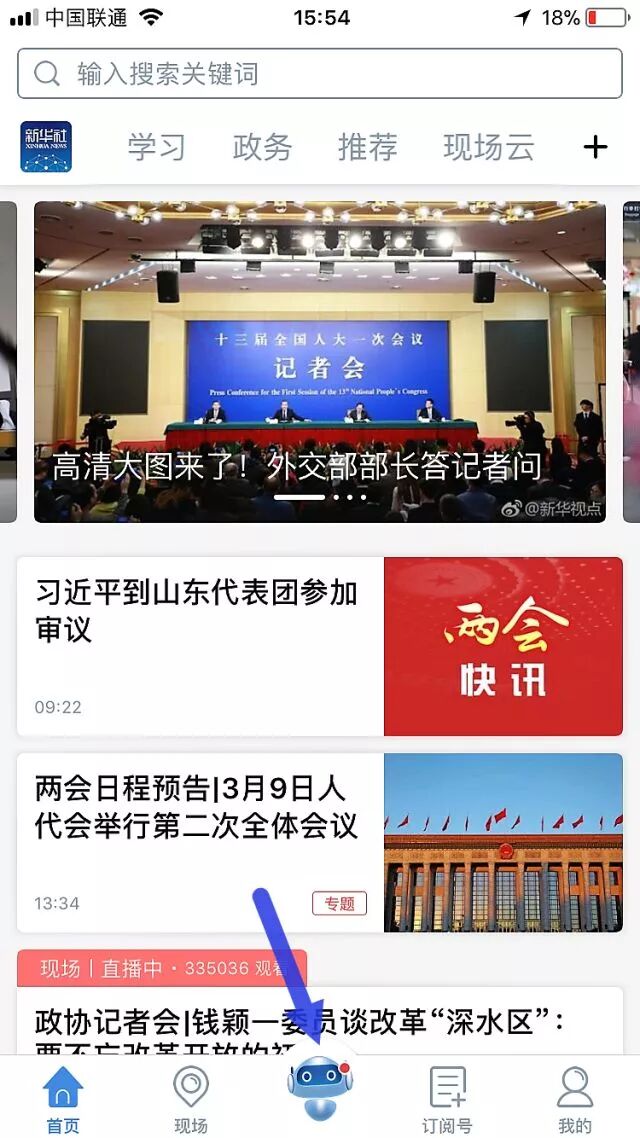Switch to the 政务 tab
Screen dimensions: 640x1138
click(x=262, y=147)
